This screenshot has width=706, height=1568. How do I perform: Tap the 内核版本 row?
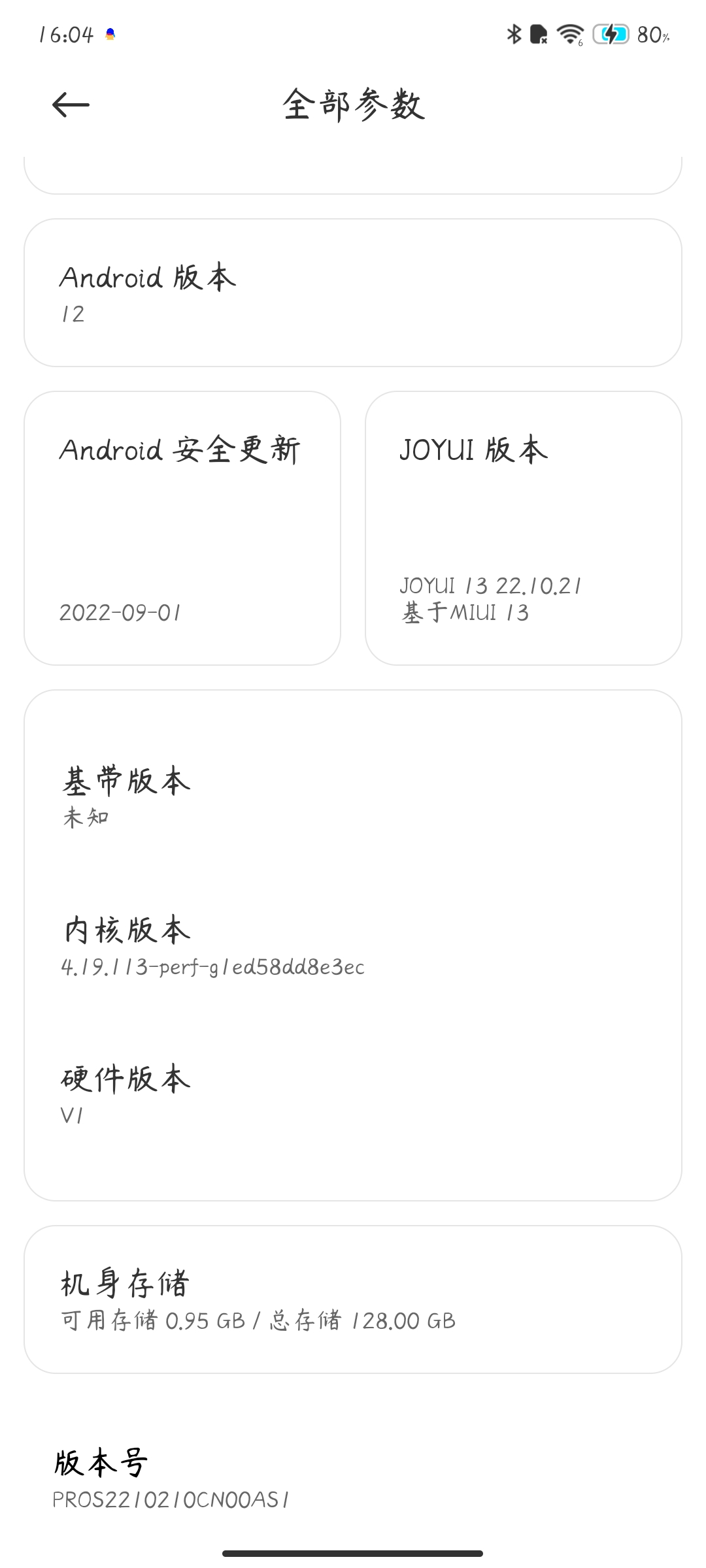coord(353,946)
